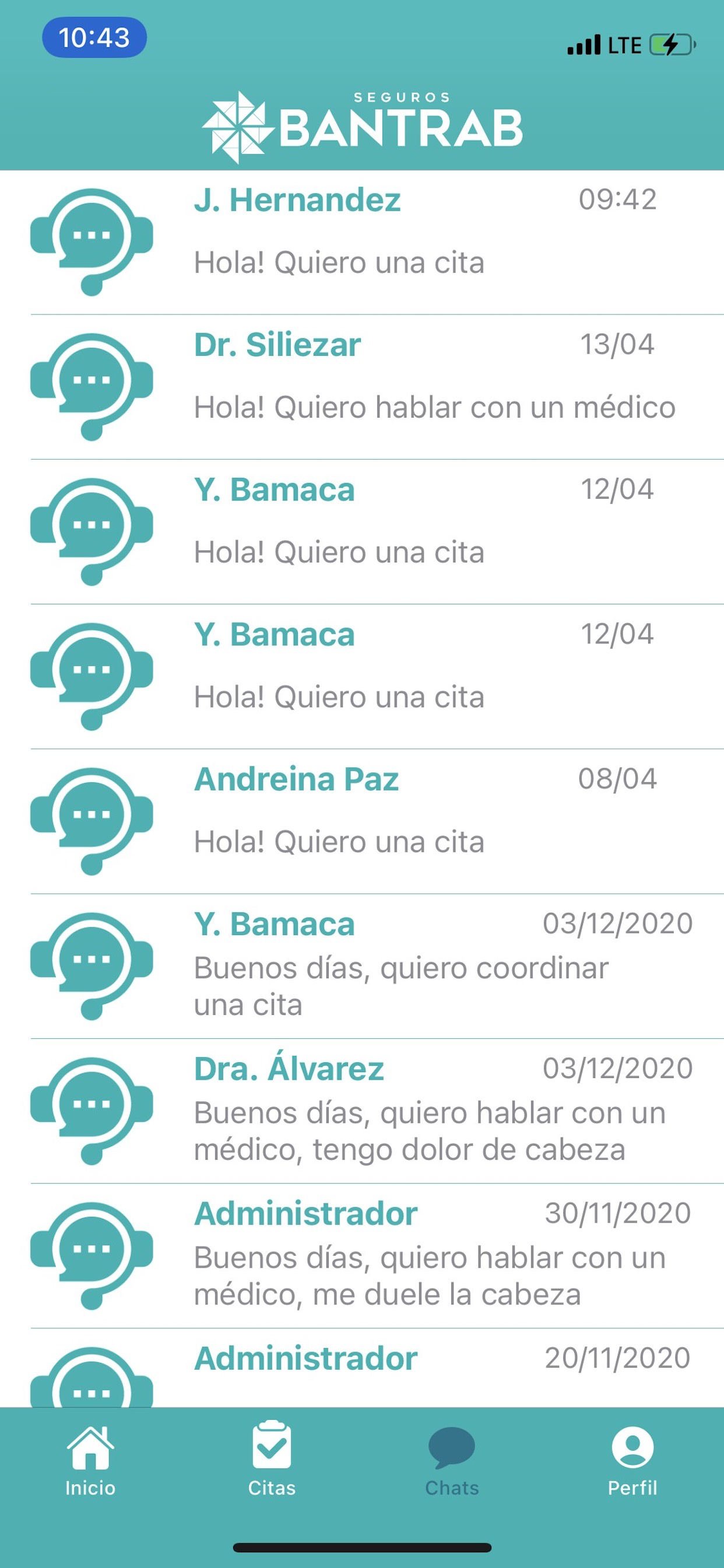
Task: Open Andreina Paz chat thread
Action: pos(362,822)
